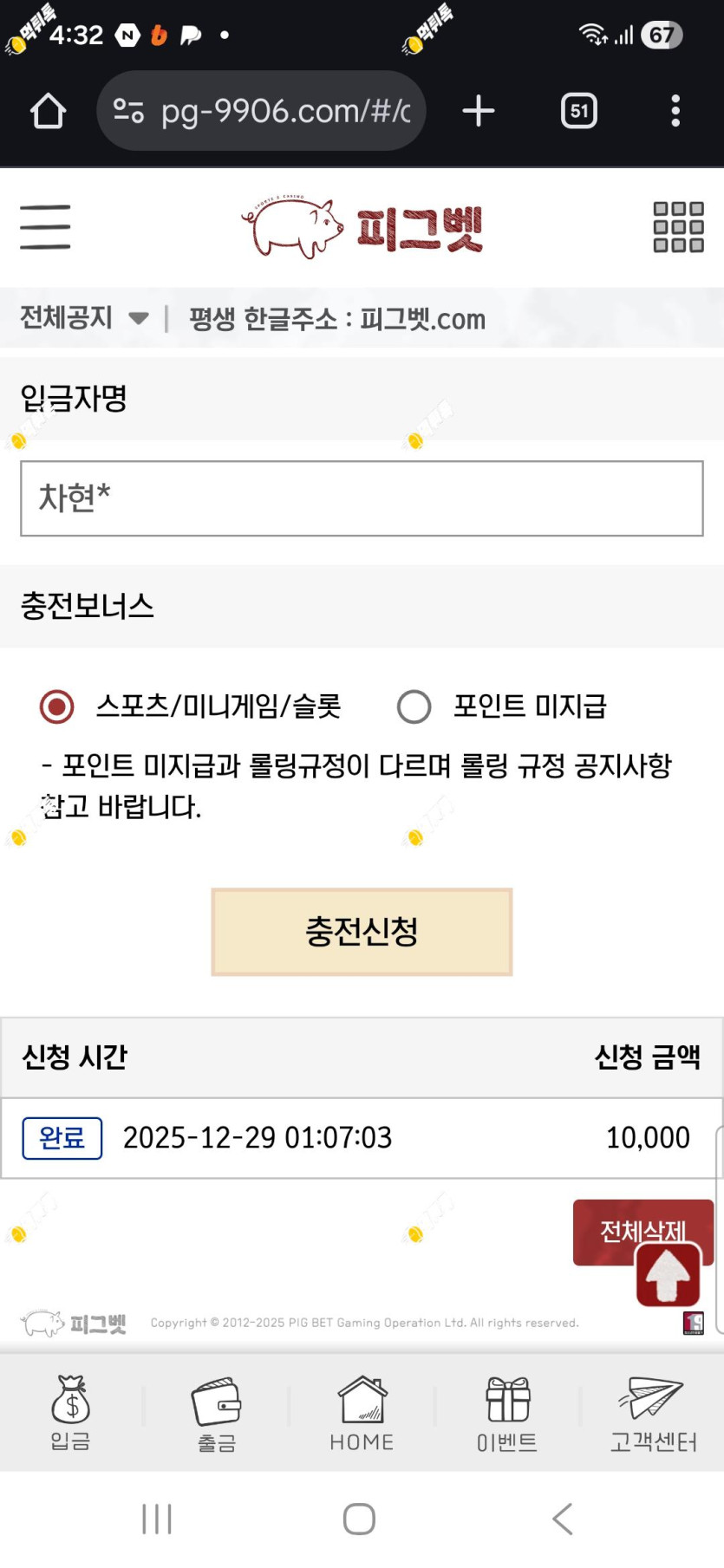This screenshot has width=724, height=1568.
Task: Open the hamburger menu
Action: click(x=45, y=227)
